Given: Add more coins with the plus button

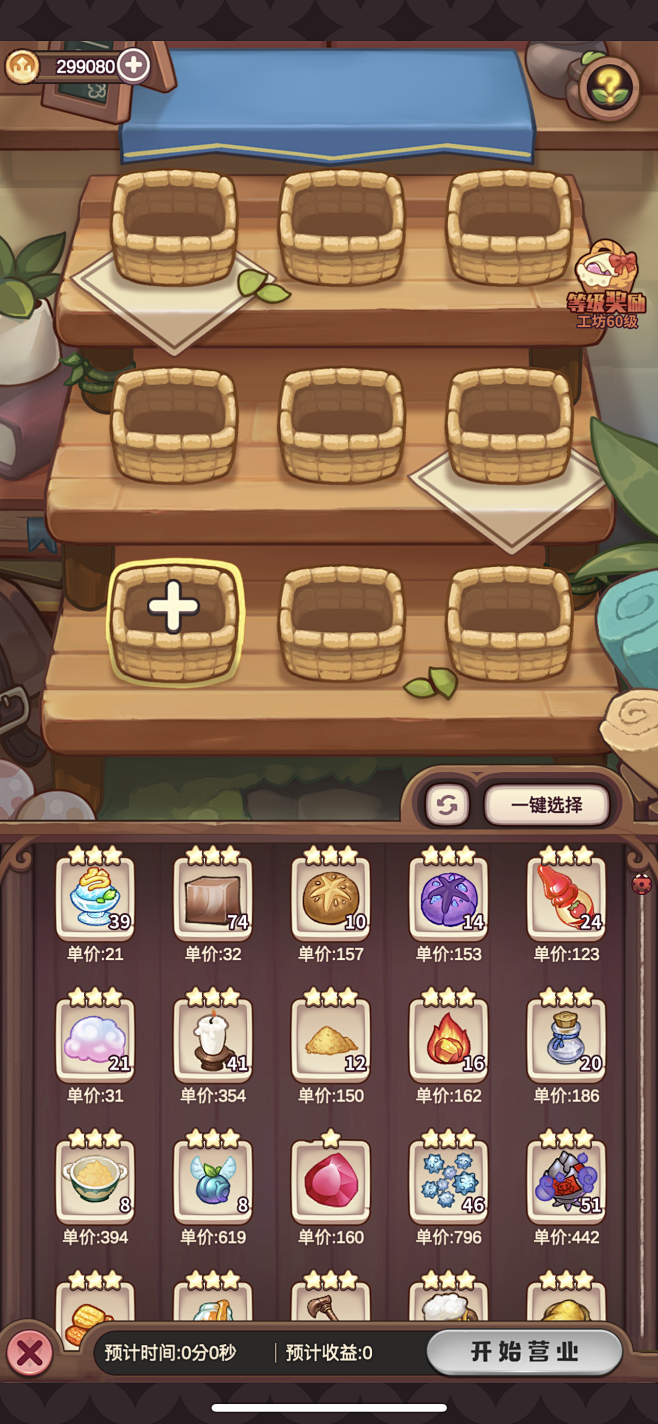Looking at the screenshot, I should [133, 66].
